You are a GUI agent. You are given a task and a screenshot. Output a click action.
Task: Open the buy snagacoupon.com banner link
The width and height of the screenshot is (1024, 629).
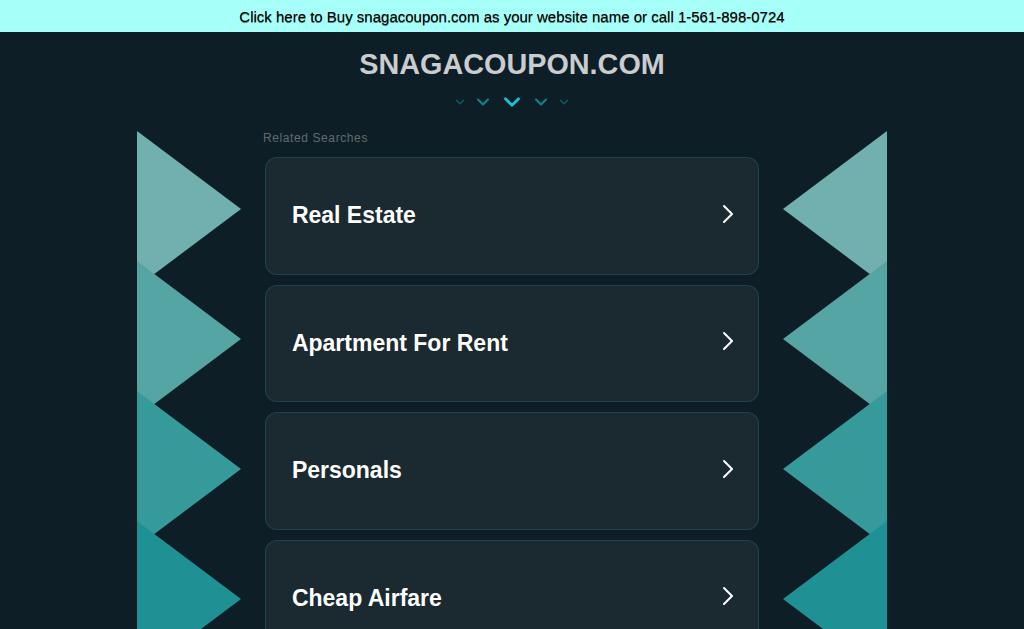pos(511,18)
